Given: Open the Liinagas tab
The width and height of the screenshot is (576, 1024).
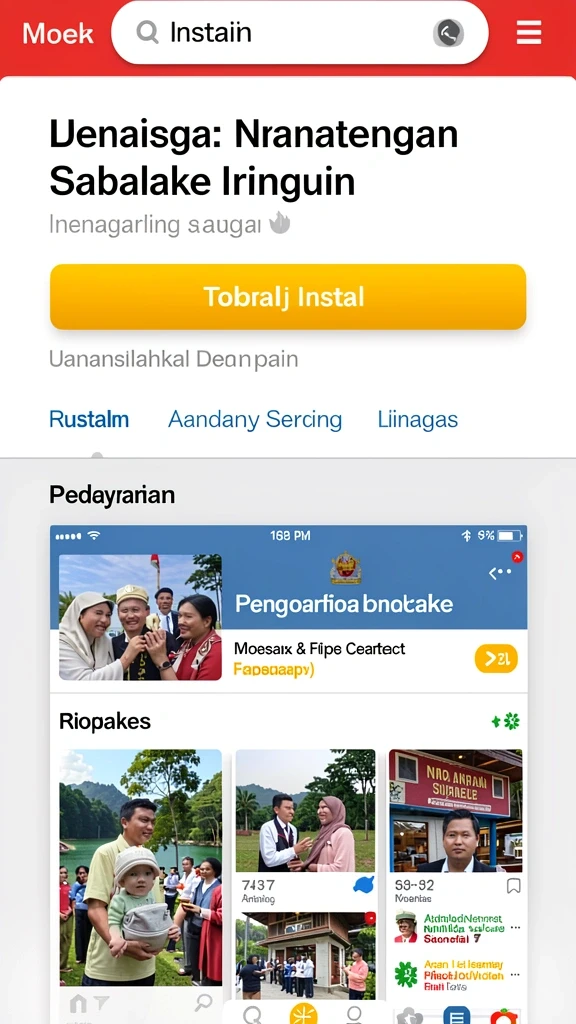Looking at the screenshot, I should [417, 419].
